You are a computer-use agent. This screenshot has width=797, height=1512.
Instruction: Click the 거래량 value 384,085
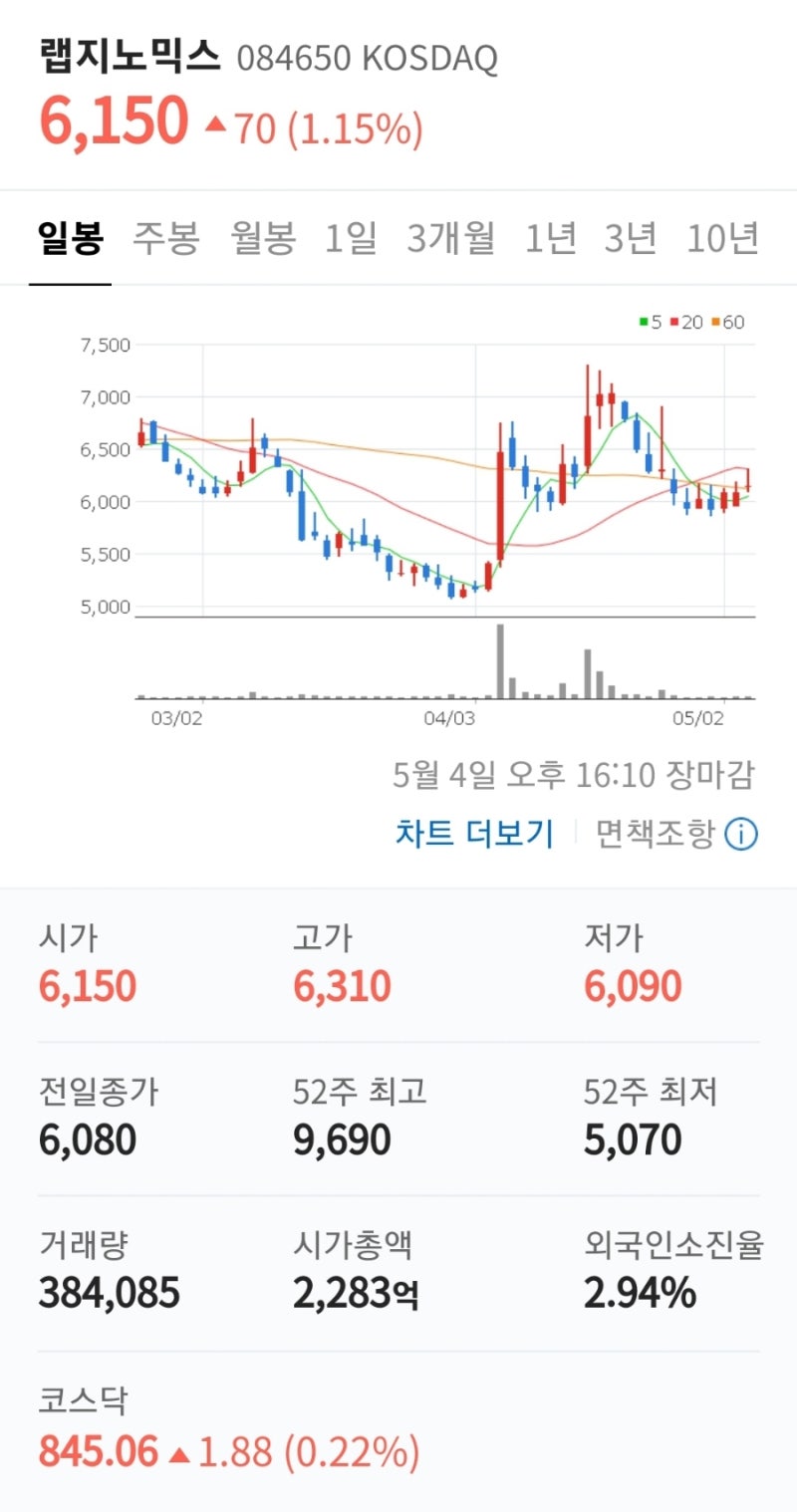(x=109, y=1295)
